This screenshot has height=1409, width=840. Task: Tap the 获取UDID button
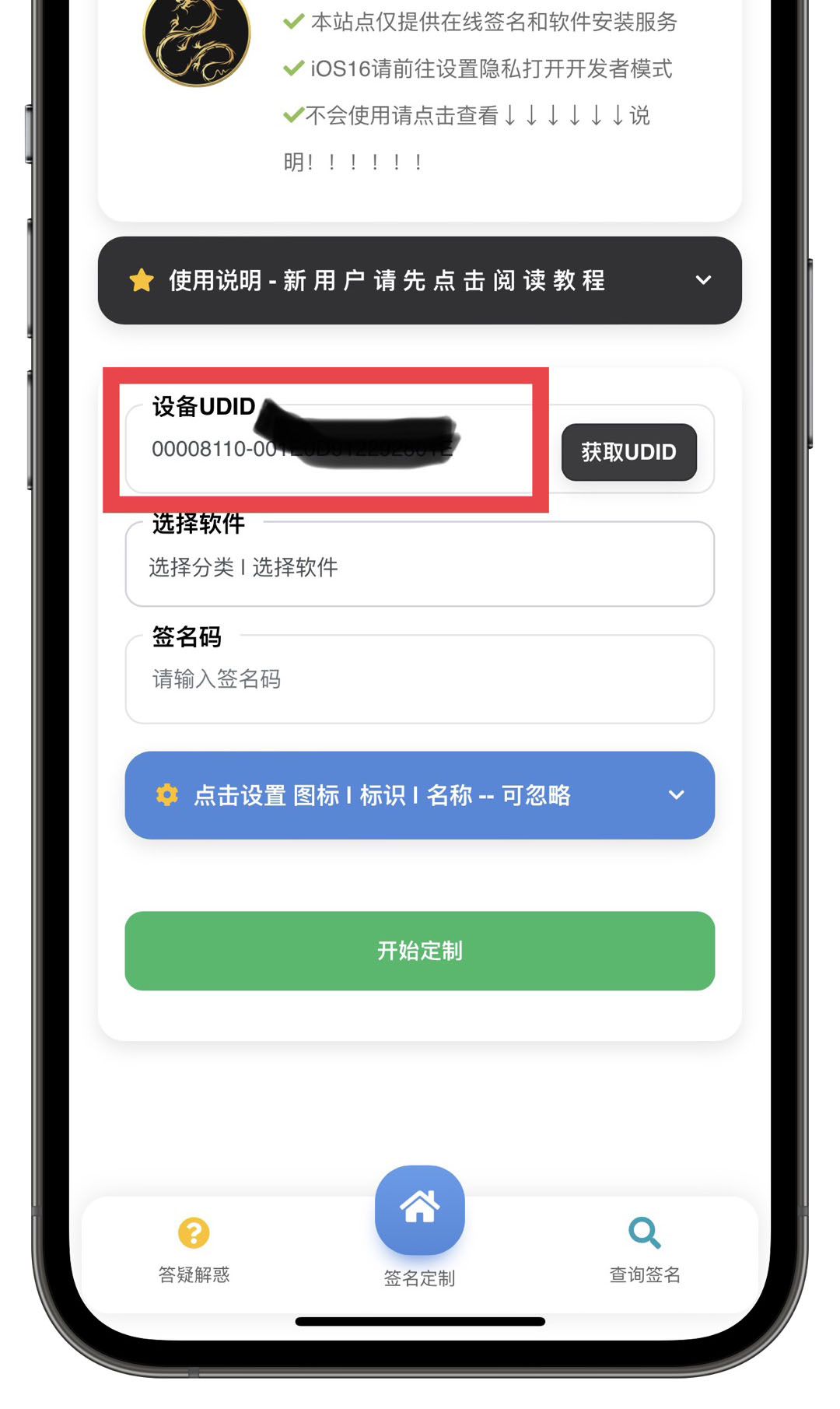point(628,452)
